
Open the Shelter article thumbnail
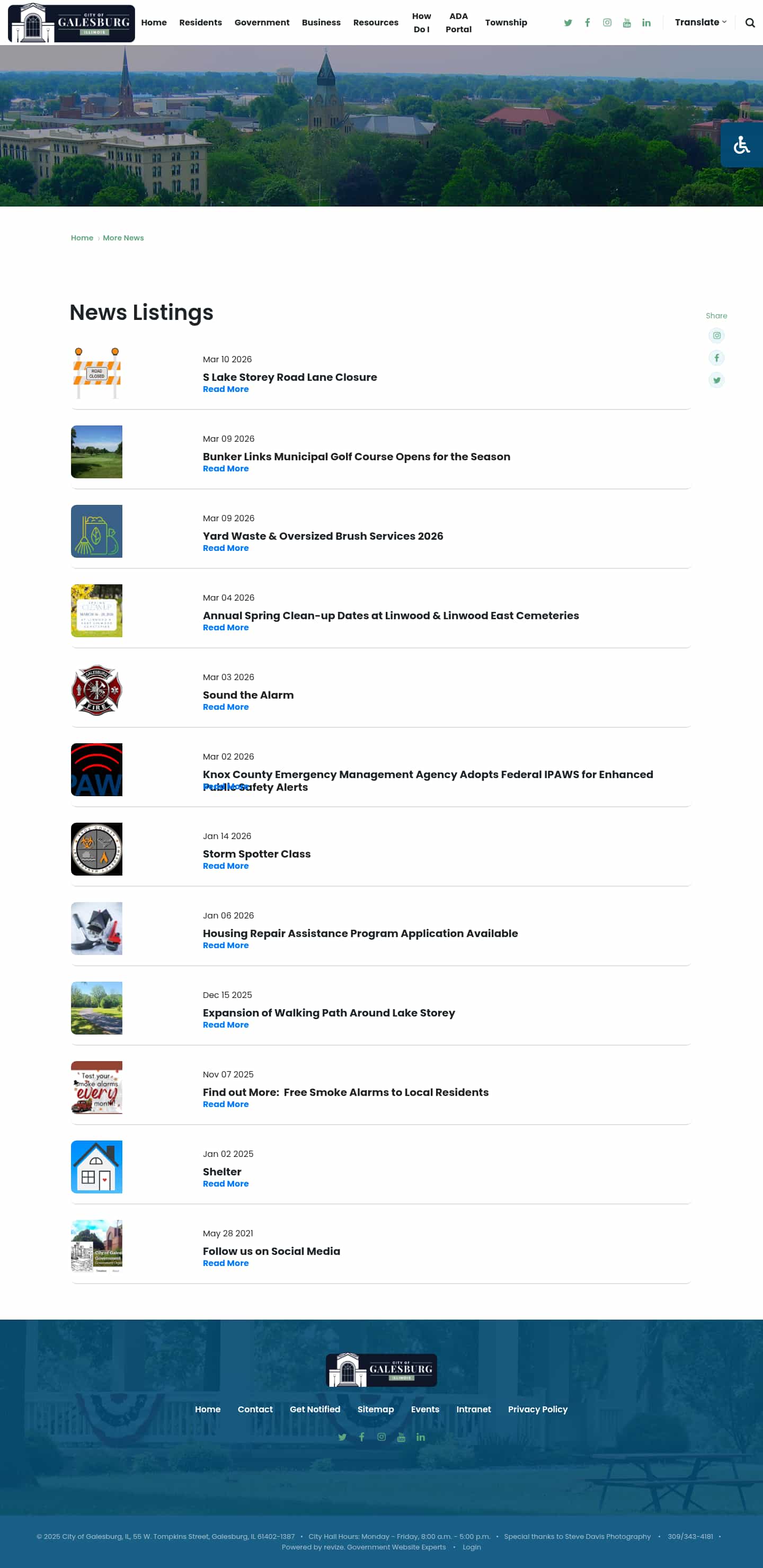(x=96, y=1167)
